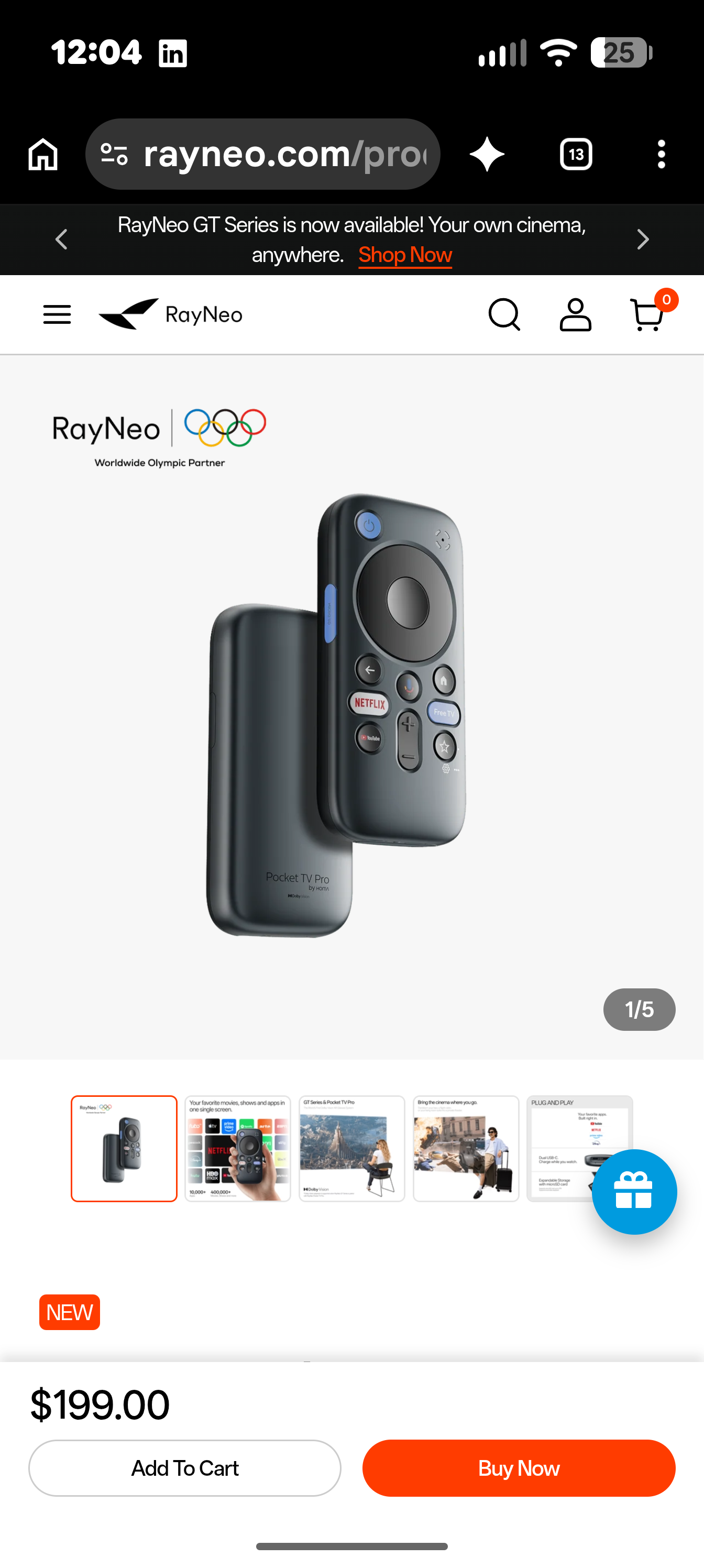Open the blue gift rewards button

pyautogui.click(x=634, y=1191)
